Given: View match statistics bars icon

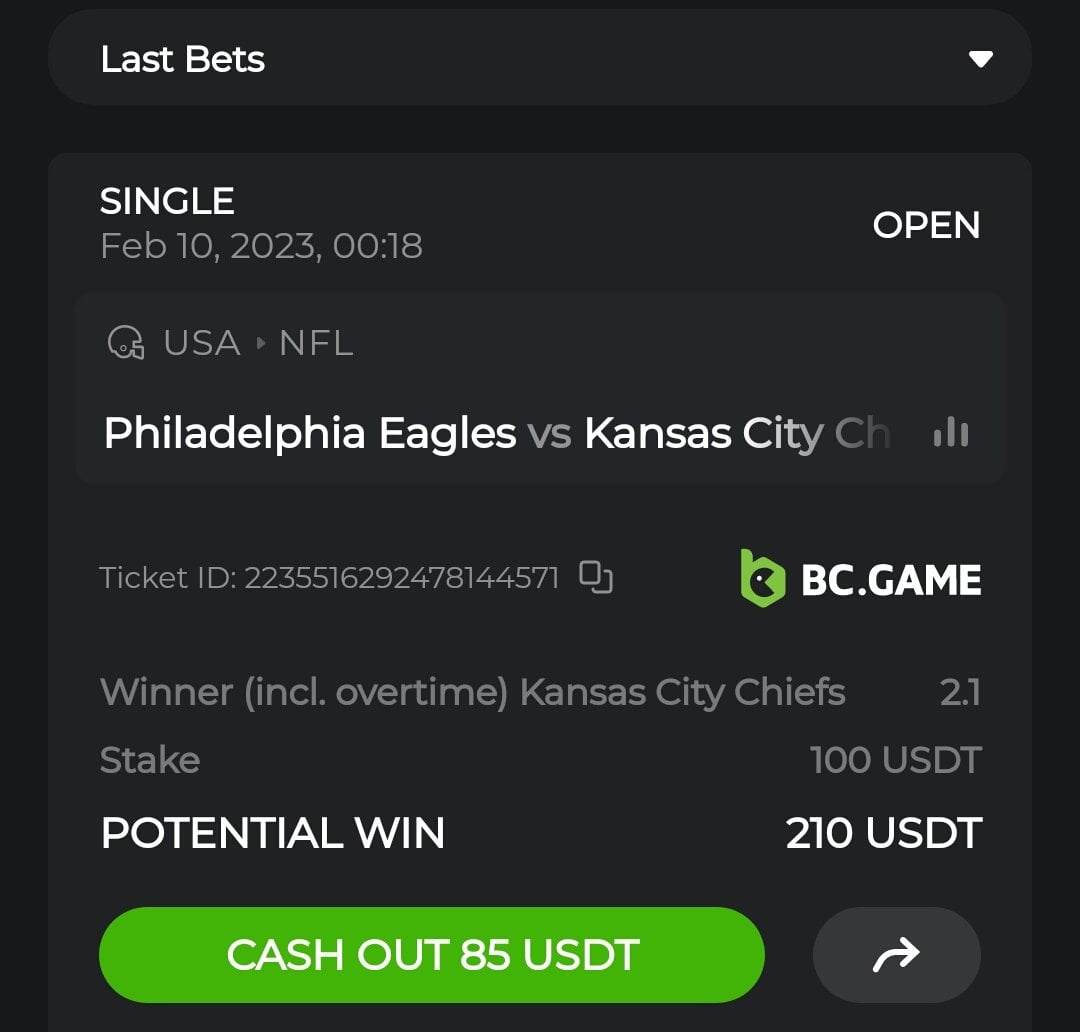Looking at the screenshot, I should 950,433.
